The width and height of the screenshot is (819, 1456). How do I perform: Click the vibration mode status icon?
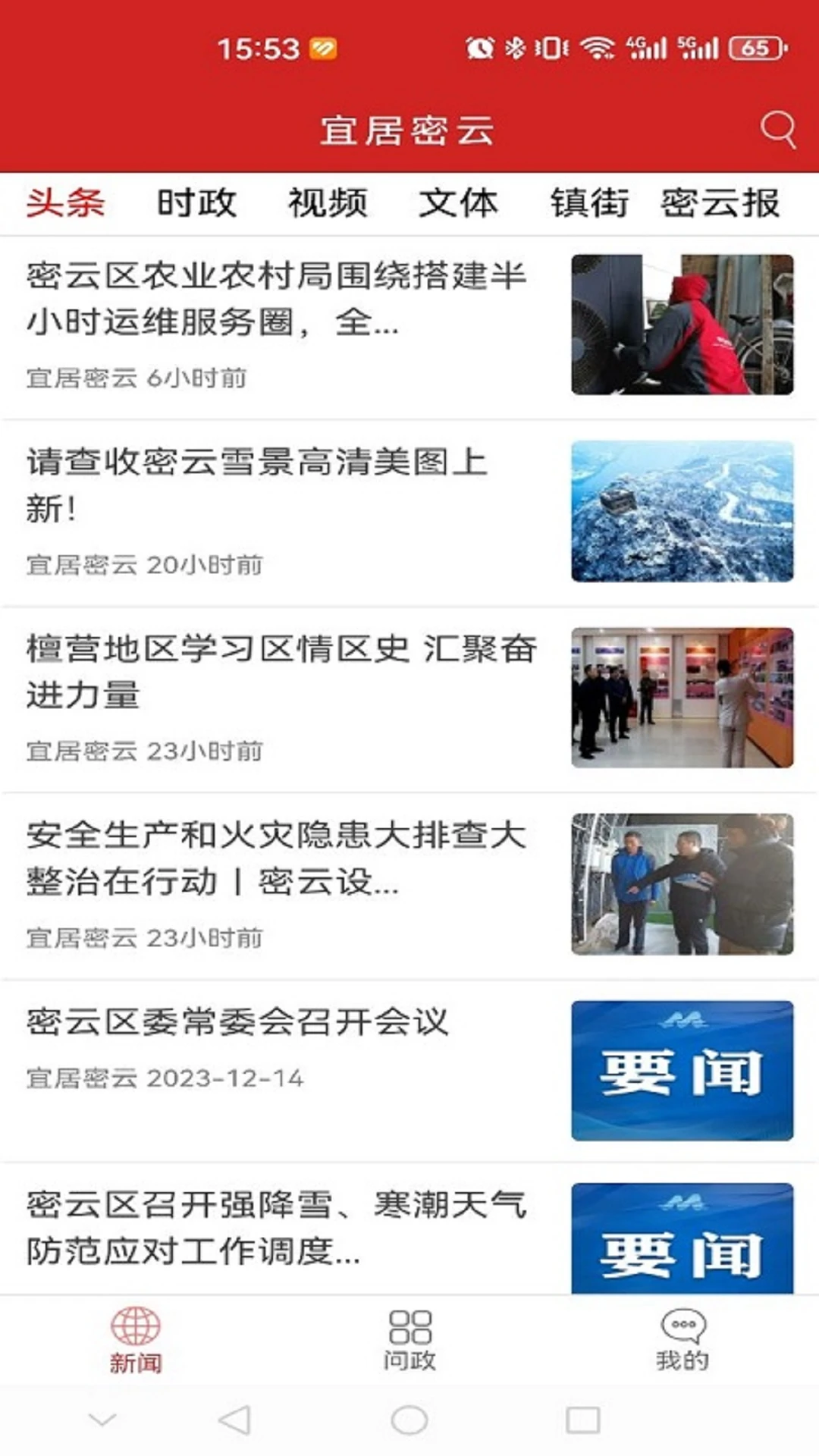point(550,47)
